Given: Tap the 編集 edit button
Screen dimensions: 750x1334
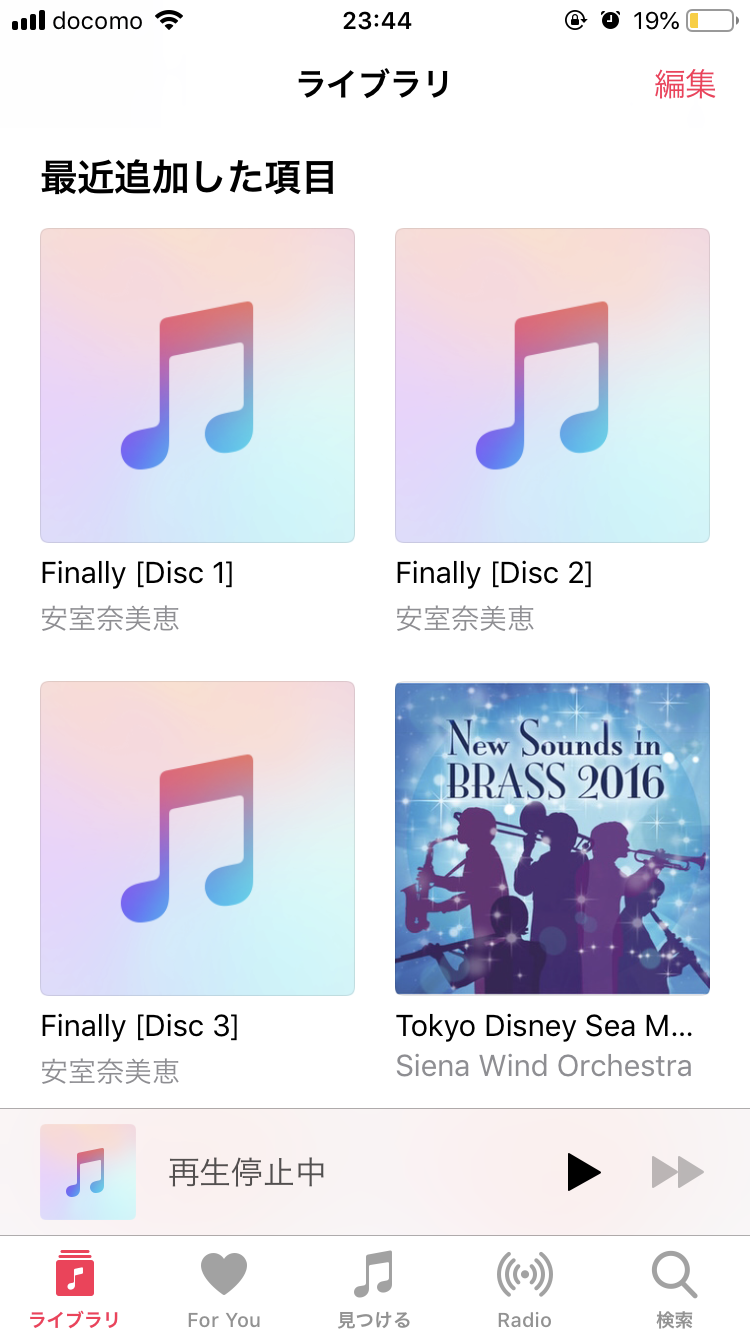Looking at the screenshot, I should (x=685, y=84).
